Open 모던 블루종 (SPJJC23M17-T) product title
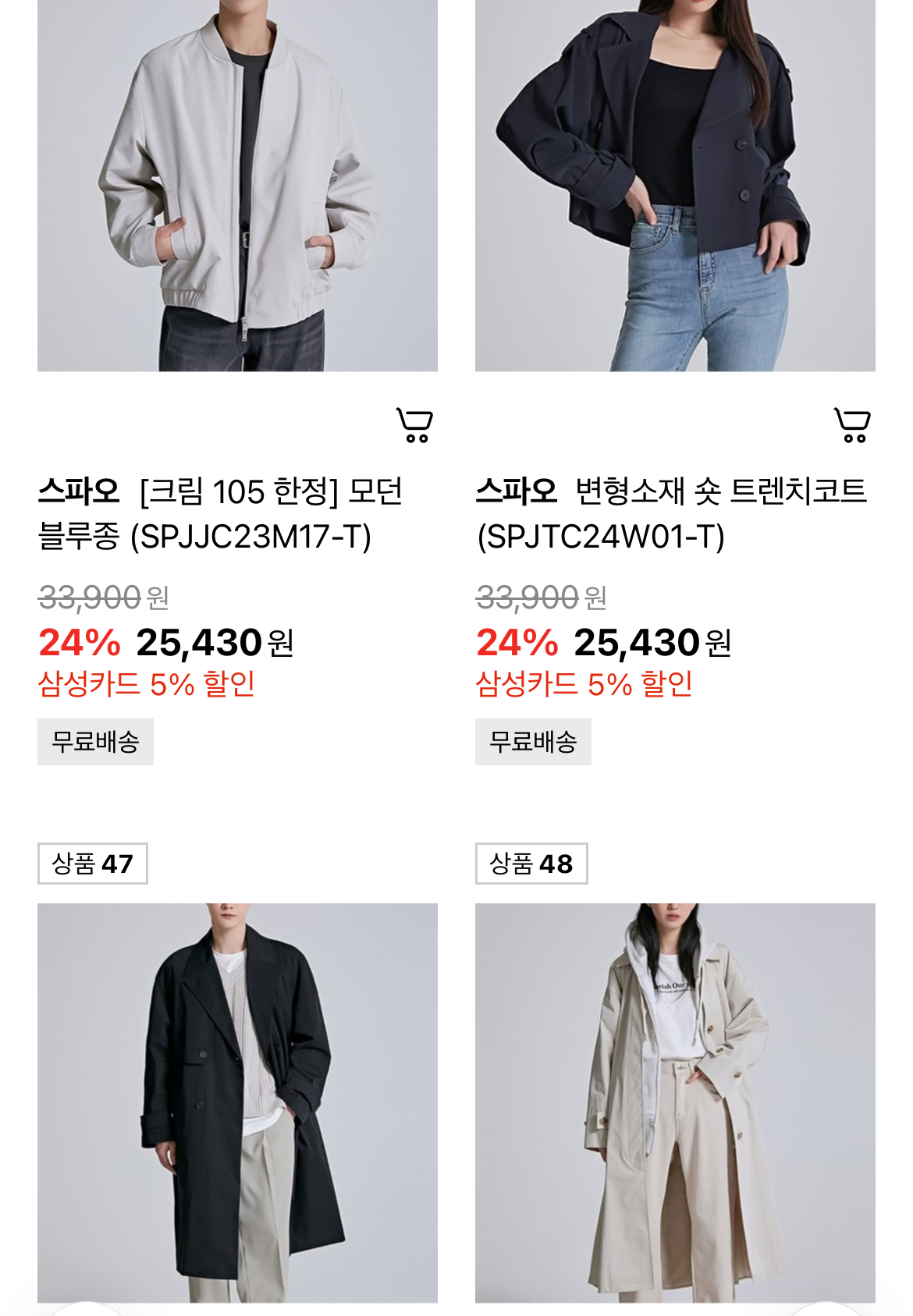The image size is (913, 1316). (x=220, y=513)
